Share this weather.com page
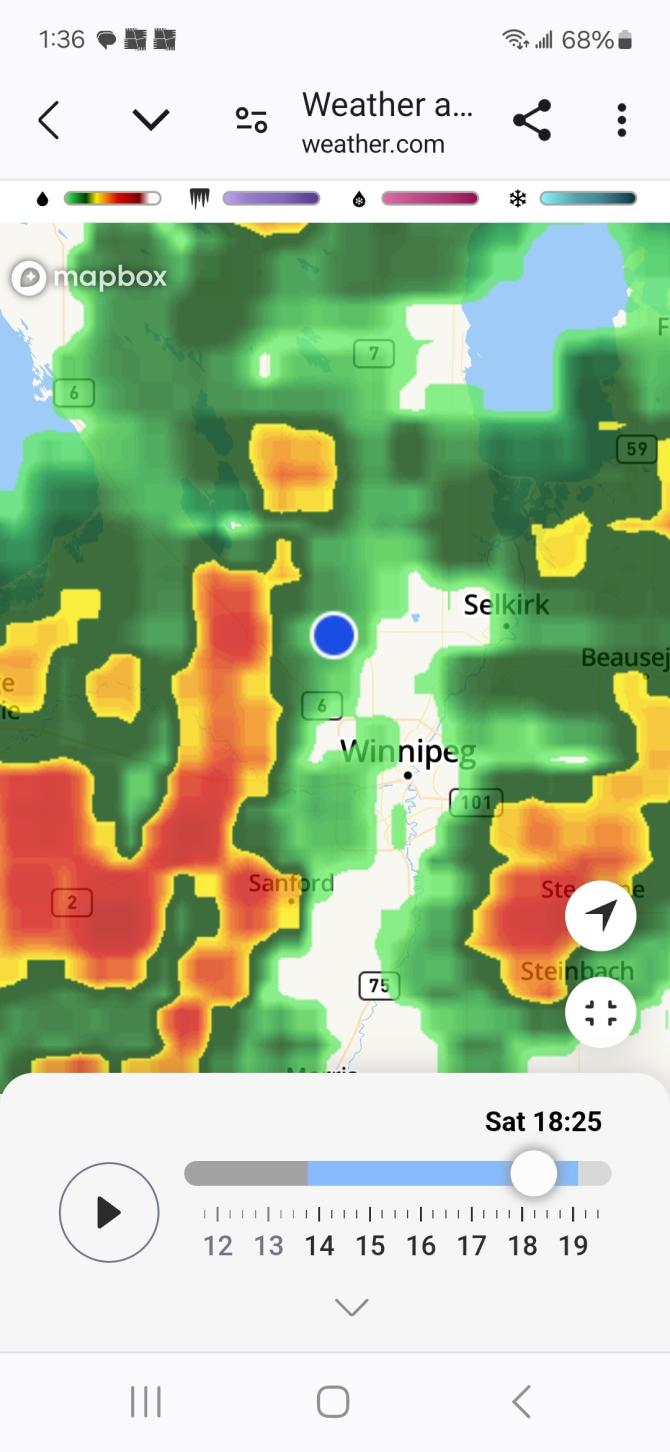The height and width of the screenshot is (1452, 670). 532,121
